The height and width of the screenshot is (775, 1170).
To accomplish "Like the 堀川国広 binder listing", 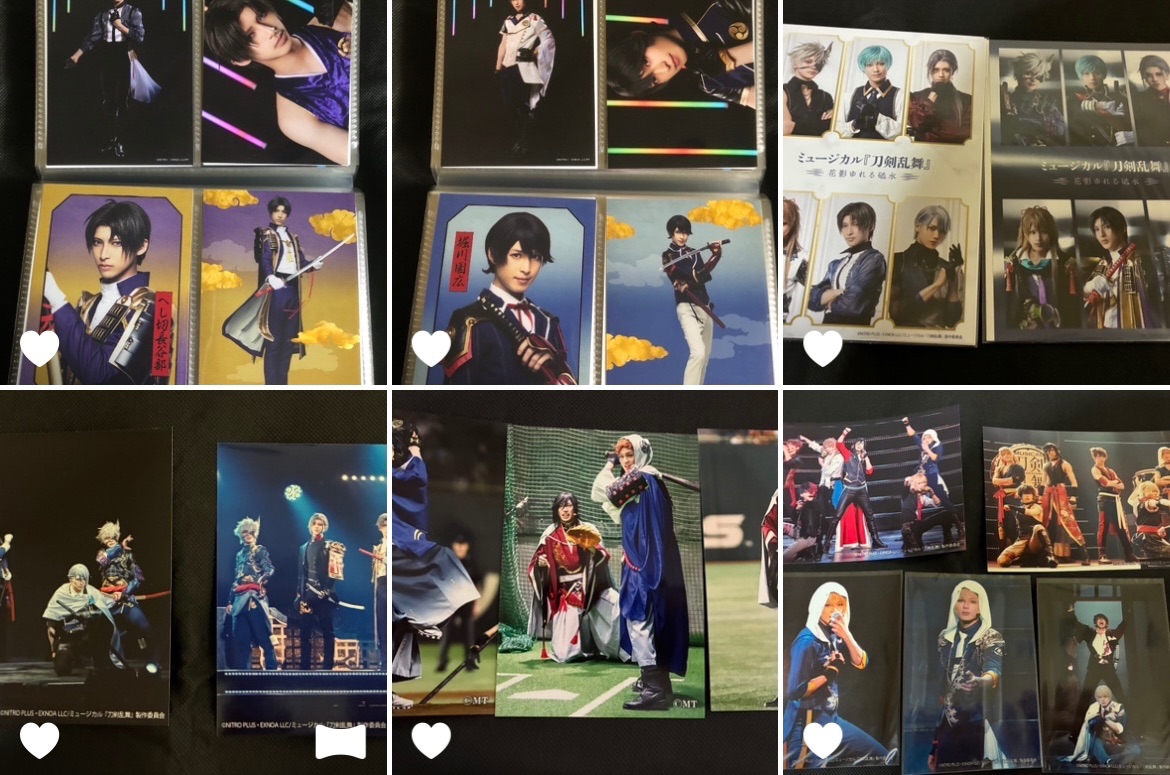I will click(431, 348).
